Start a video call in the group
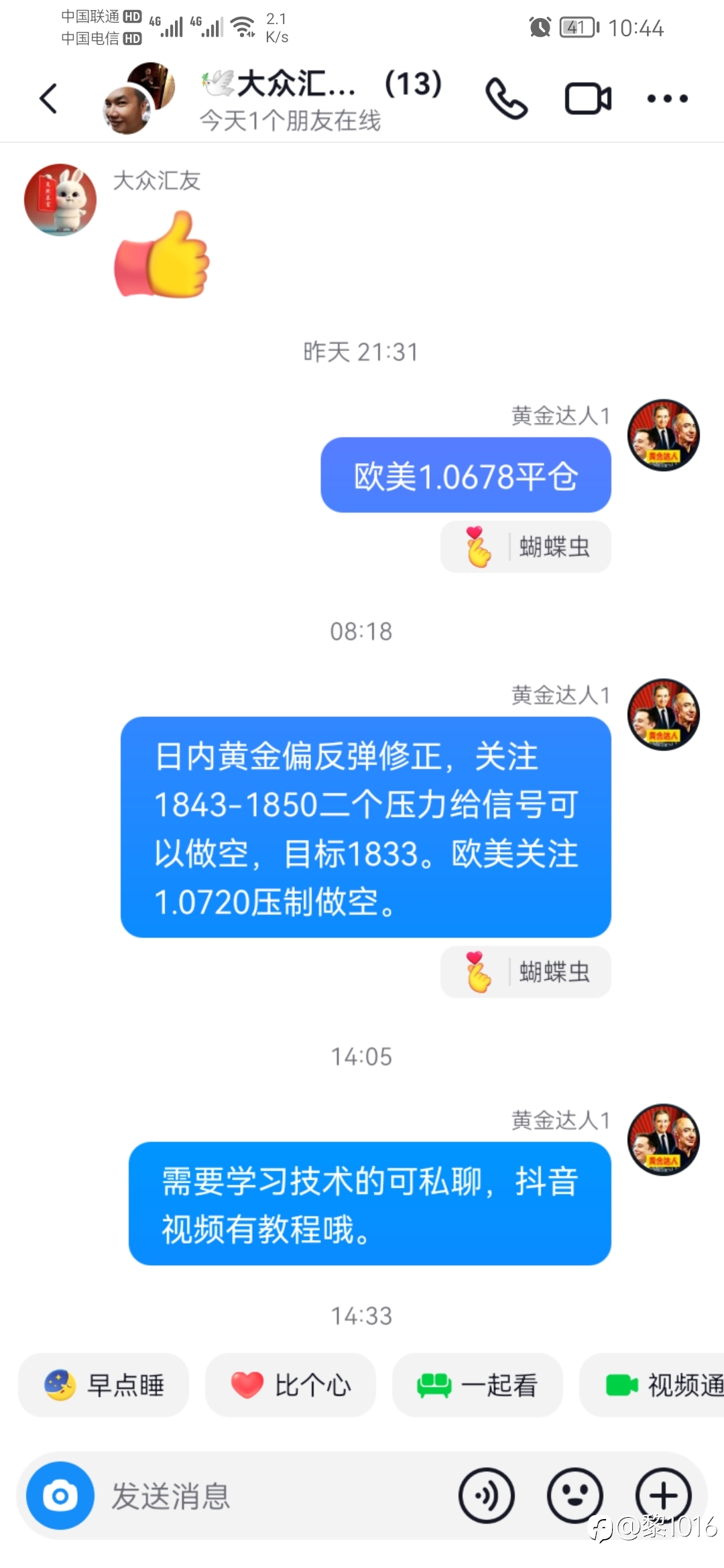724x1568 pixels. tap(588, 99)
